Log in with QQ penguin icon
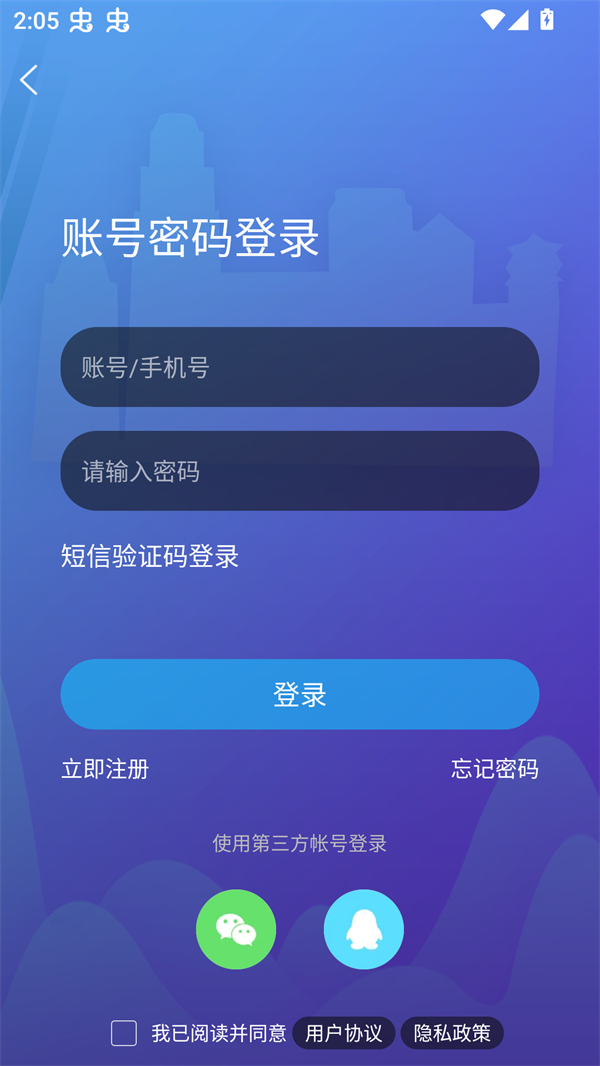This screenshot has height=1066, width=600. (x=364, y=929)
